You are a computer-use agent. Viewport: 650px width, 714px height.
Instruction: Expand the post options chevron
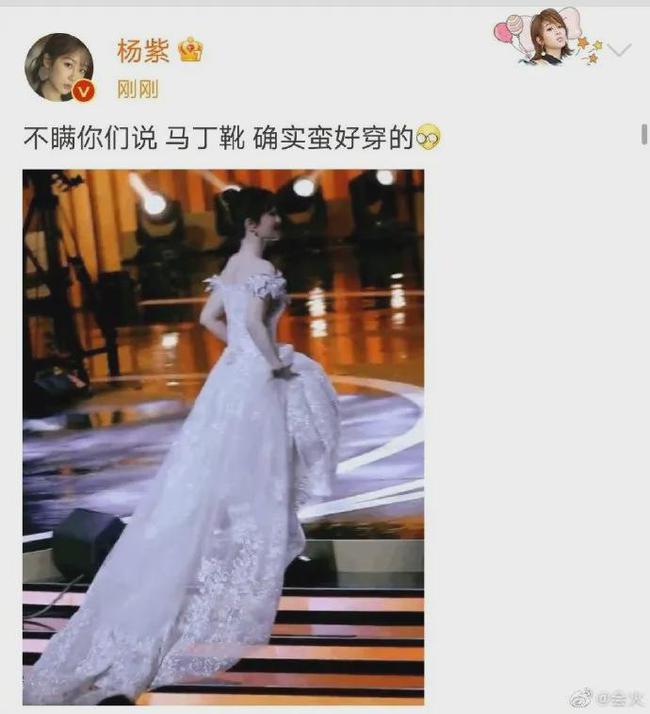pos(619,49)
